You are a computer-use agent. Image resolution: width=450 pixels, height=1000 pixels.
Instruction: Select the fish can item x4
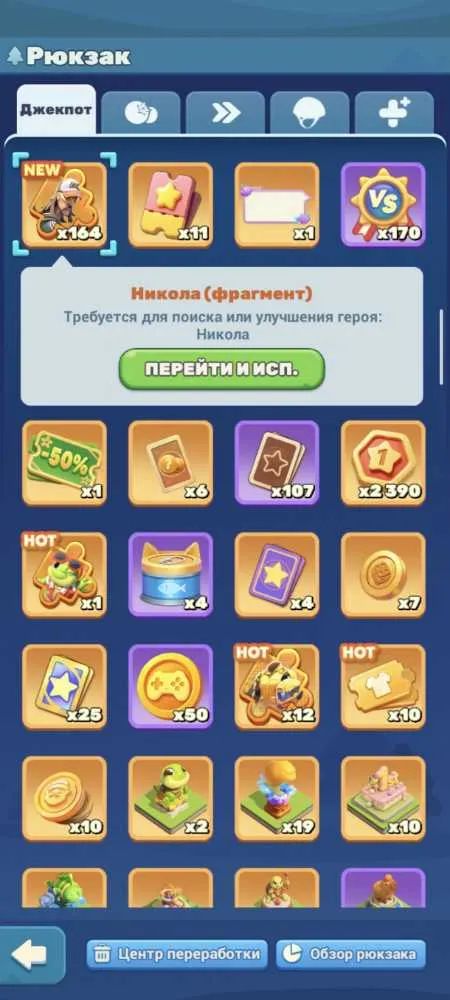click(x=171, y=575)
